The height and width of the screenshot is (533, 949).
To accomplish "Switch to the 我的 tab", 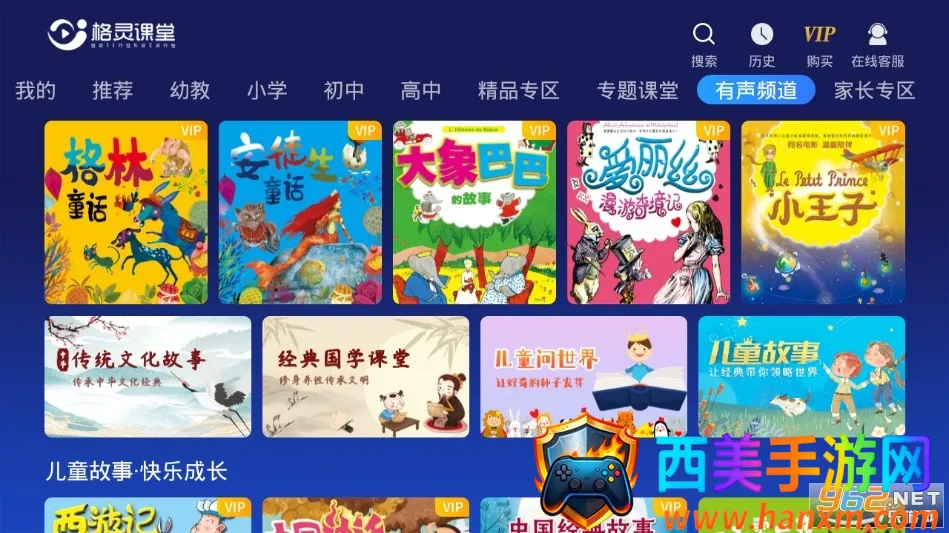I will click(36, 91).
